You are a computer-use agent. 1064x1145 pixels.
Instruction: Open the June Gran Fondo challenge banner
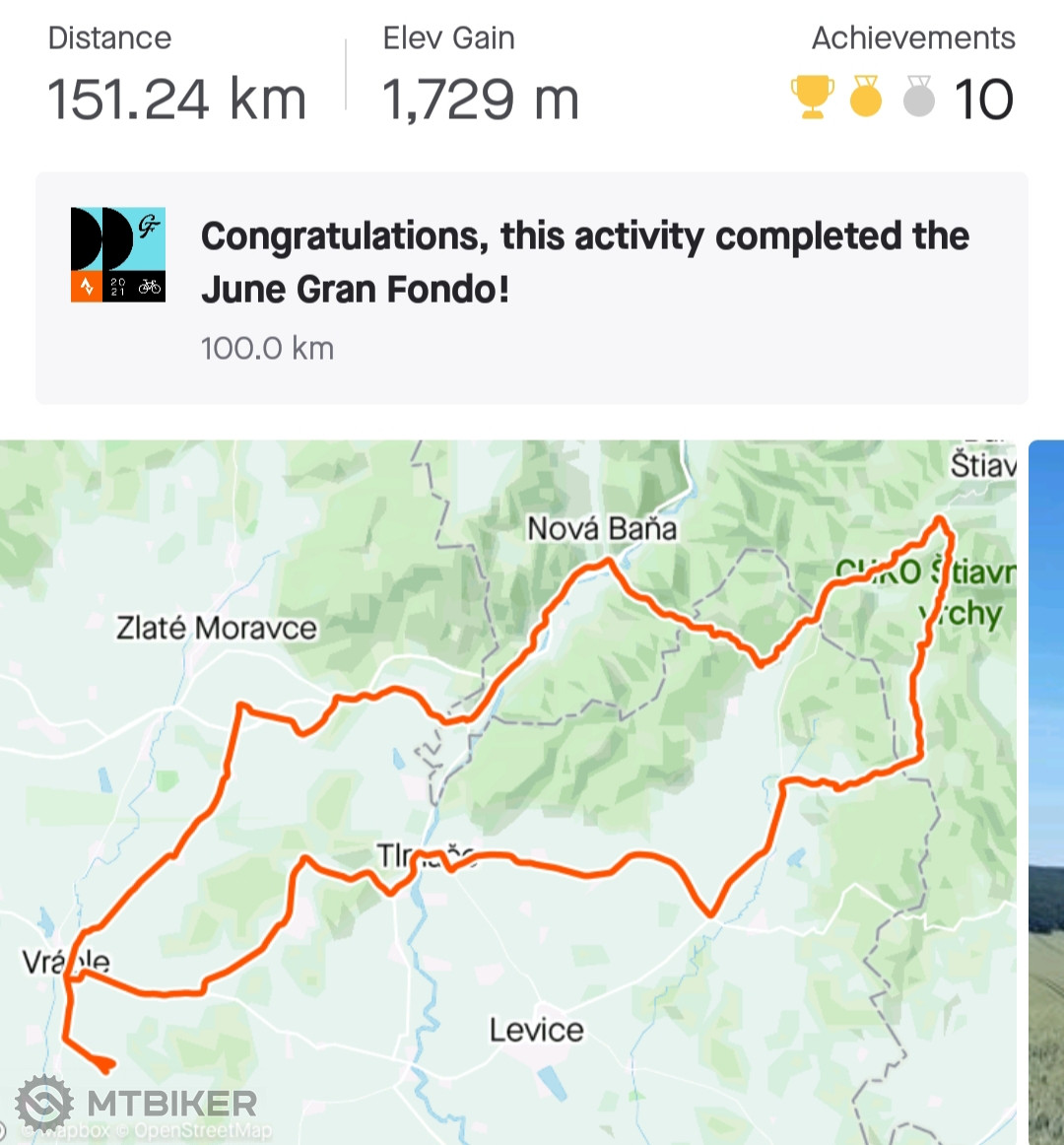point(532,288)
